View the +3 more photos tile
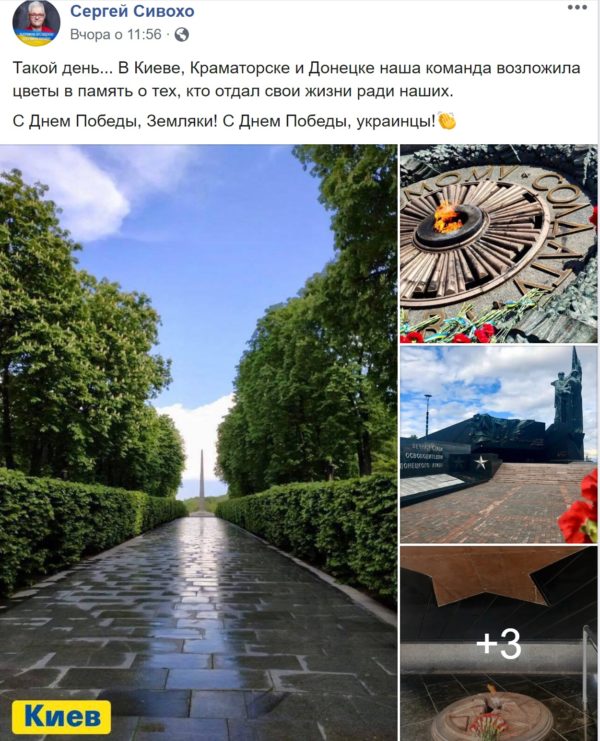 tap(498, 644)
